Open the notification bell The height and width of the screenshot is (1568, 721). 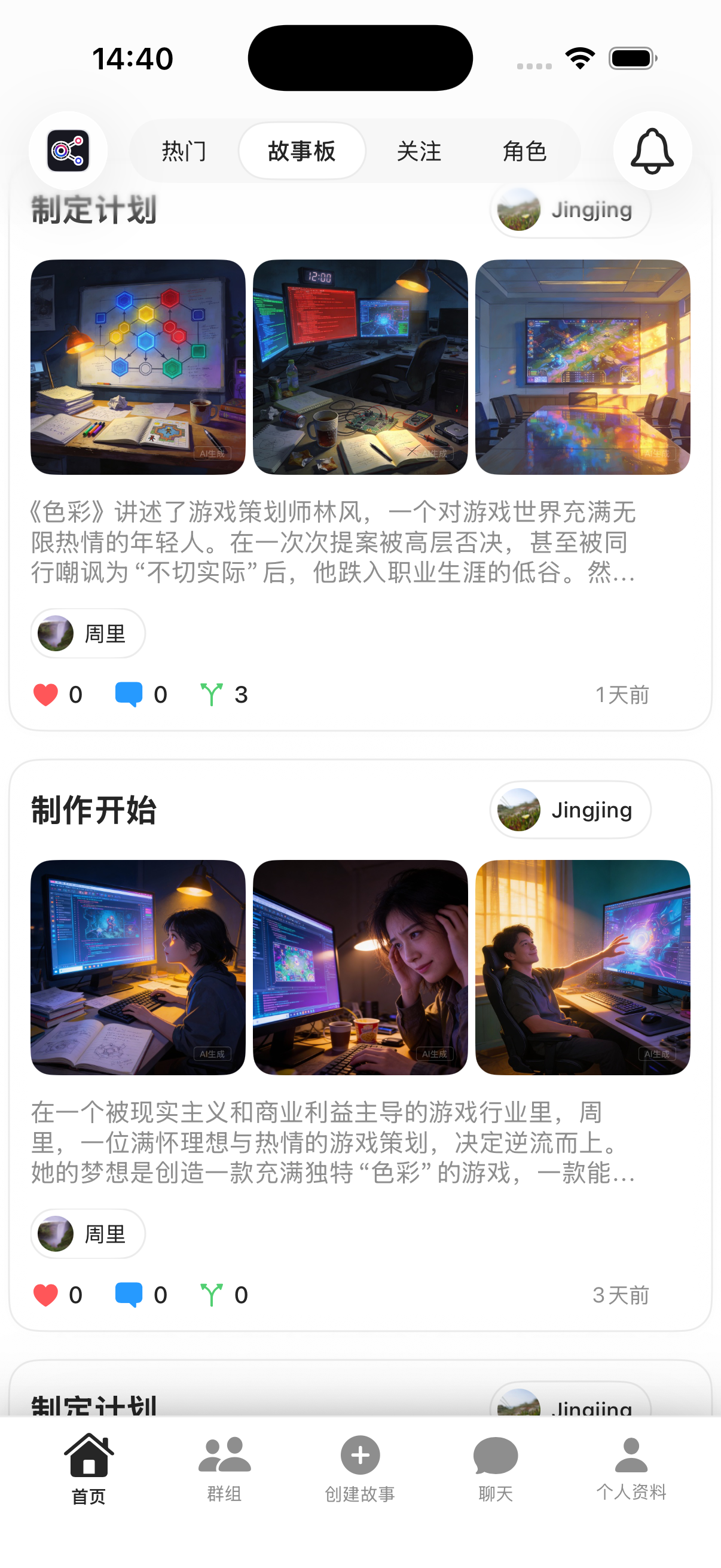tap(652, 151)
